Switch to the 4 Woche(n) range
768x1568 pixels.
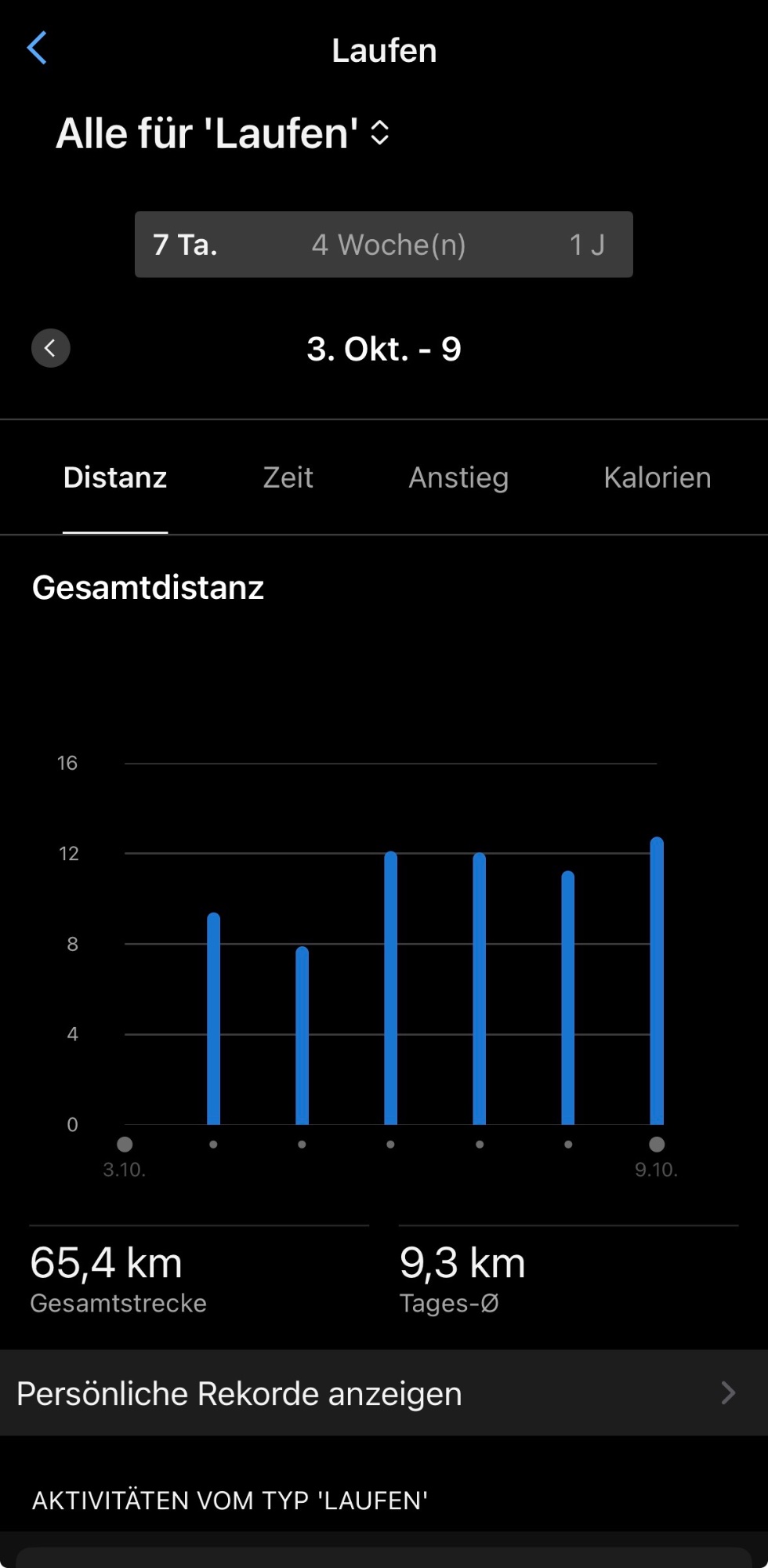pyautogui.click(x=389, y=245)
